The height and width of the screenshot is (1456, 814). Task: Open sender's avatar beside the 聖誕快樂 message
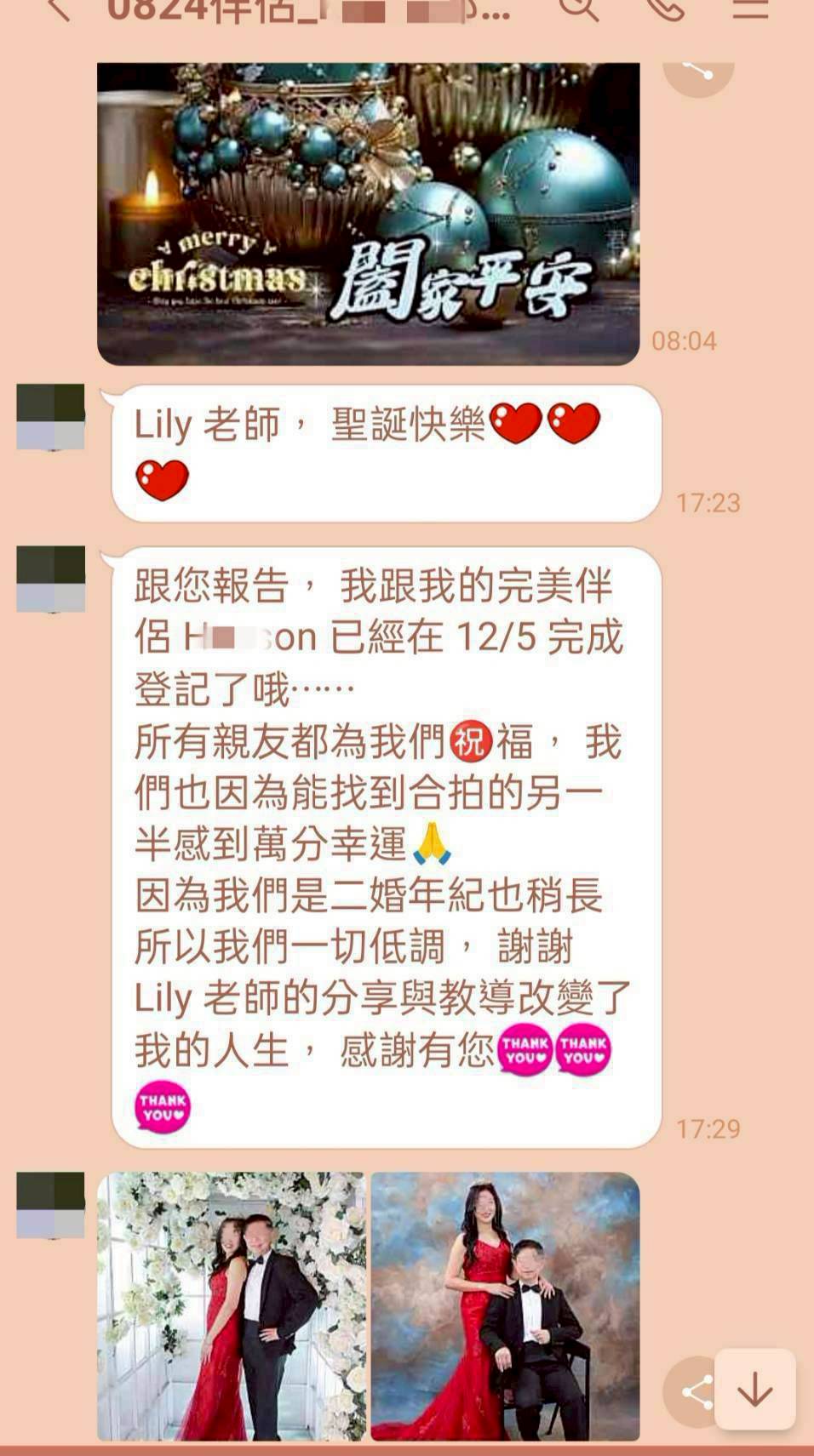coord(51,416)
